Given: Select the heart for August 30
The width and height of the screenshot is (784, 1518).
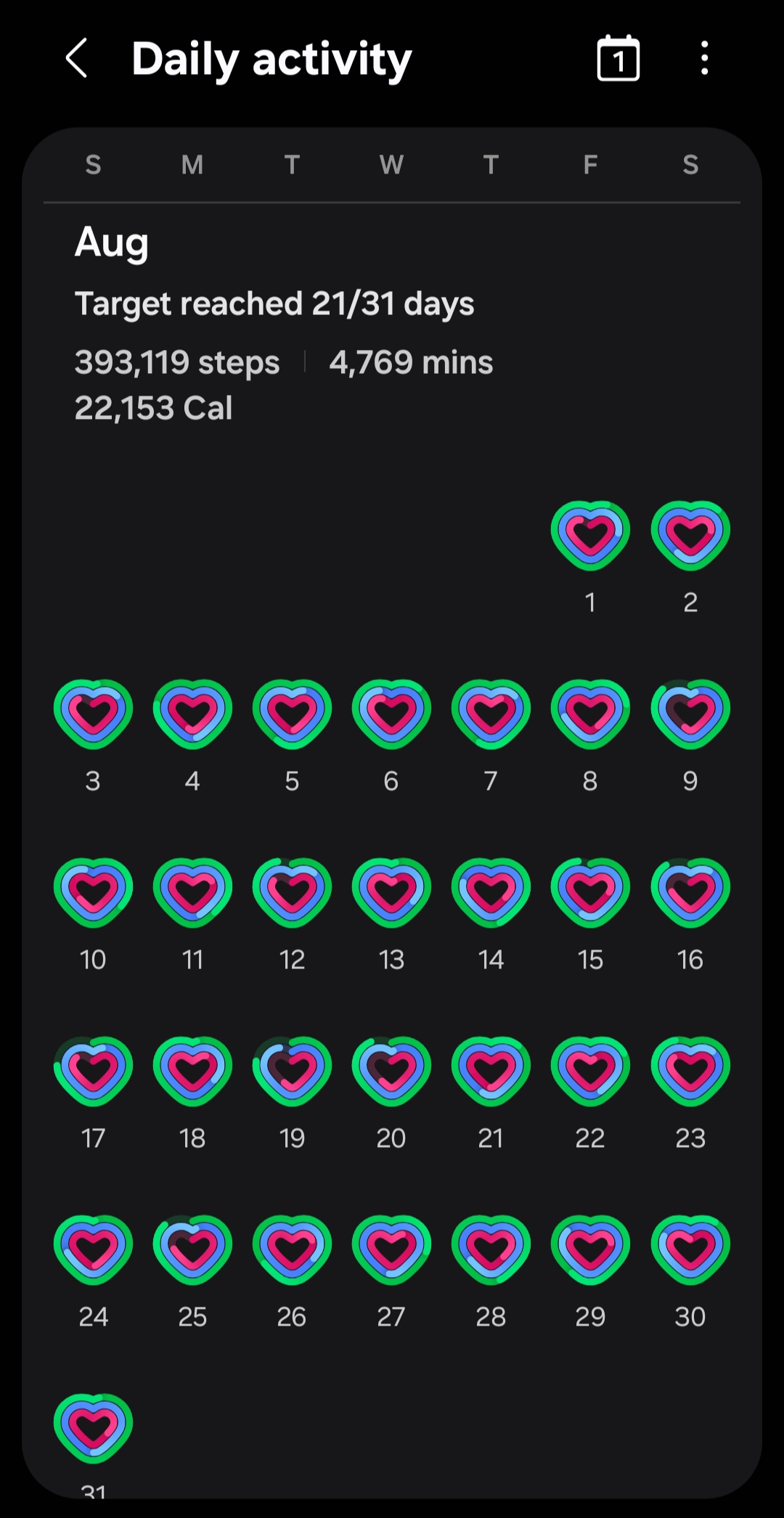Looking at the screenshot, I should tap(690, 1250).
